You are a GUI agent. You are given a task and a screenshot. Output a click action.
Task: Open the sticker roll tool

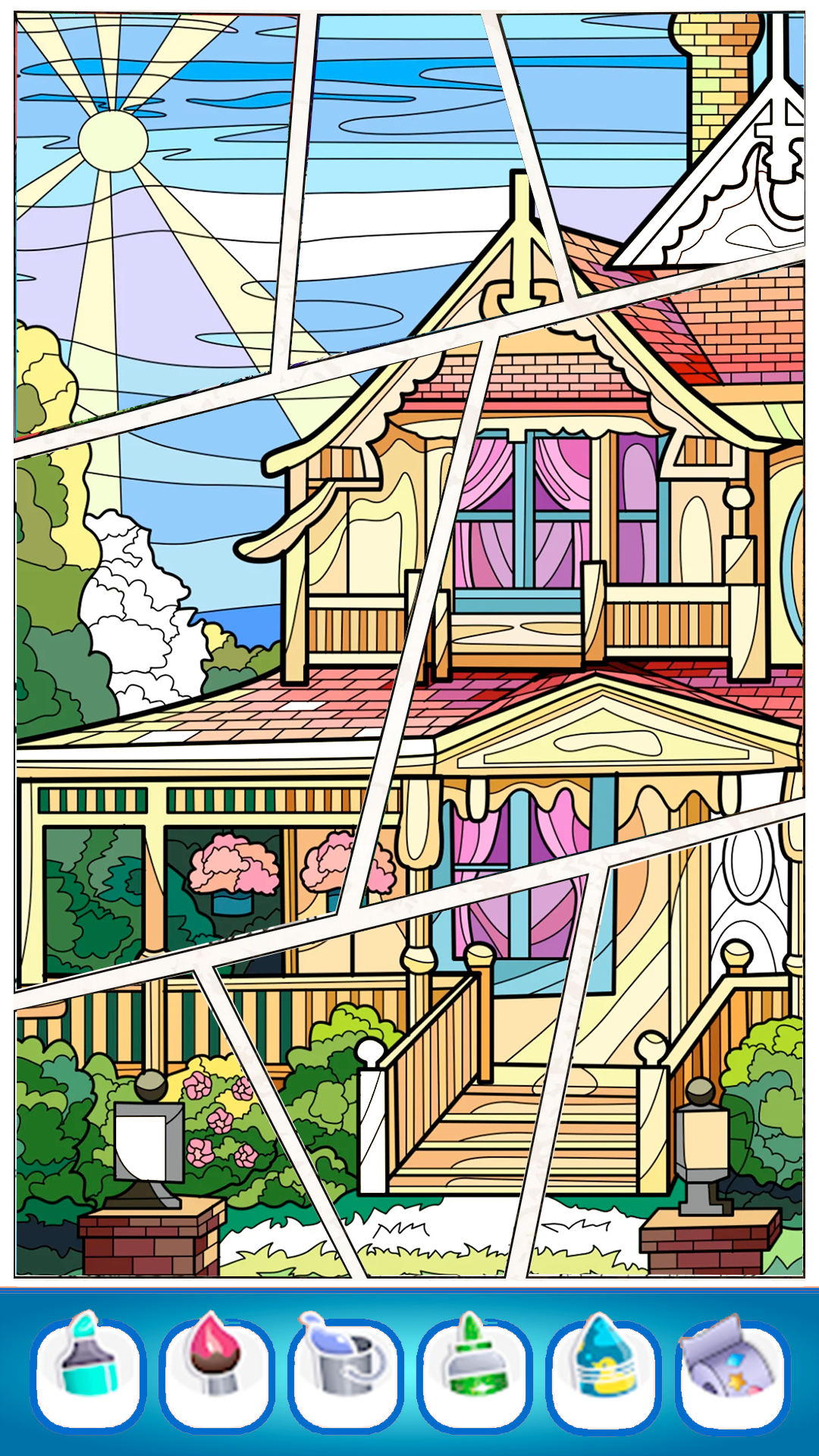click(x=733, y=1374)
